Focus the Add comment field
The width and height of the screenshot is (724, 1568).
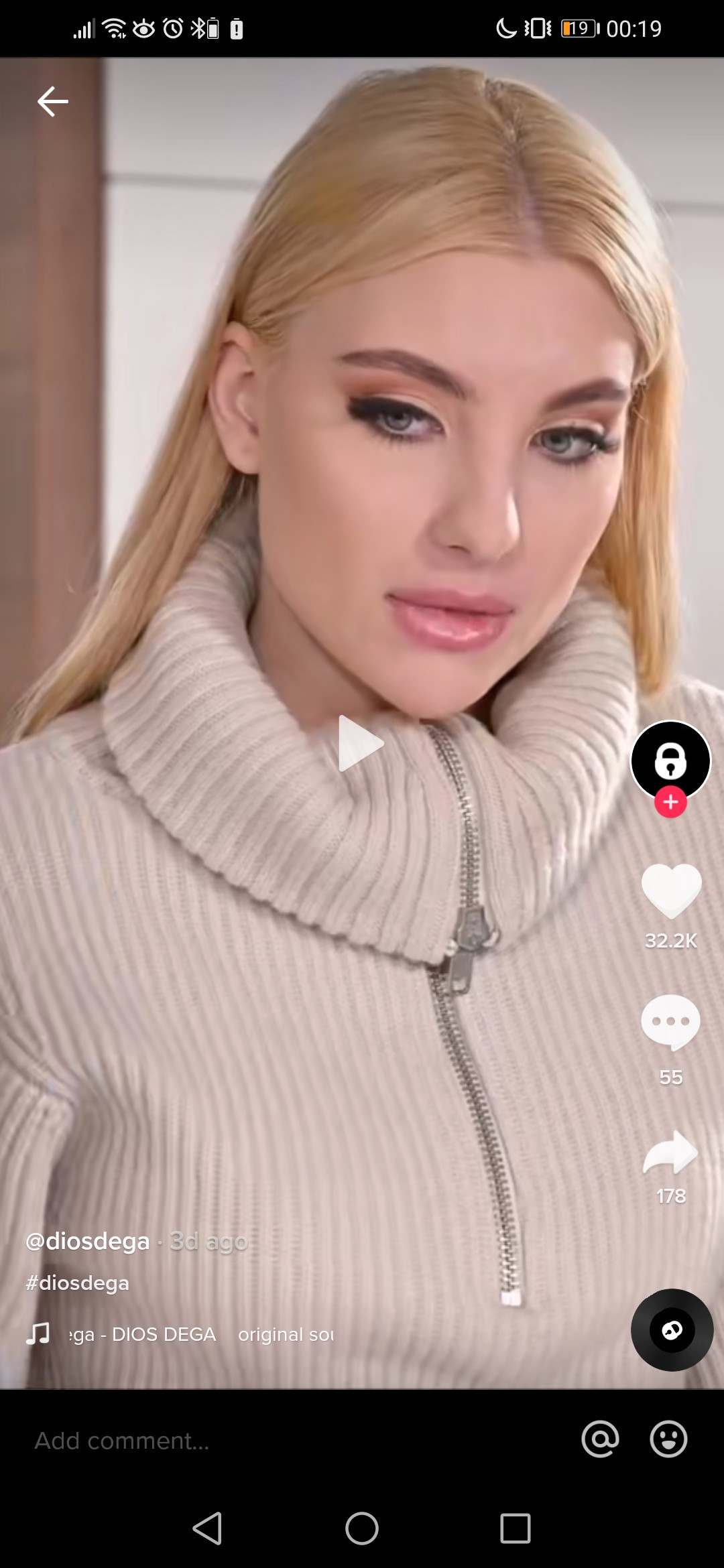click(268, 1440)
